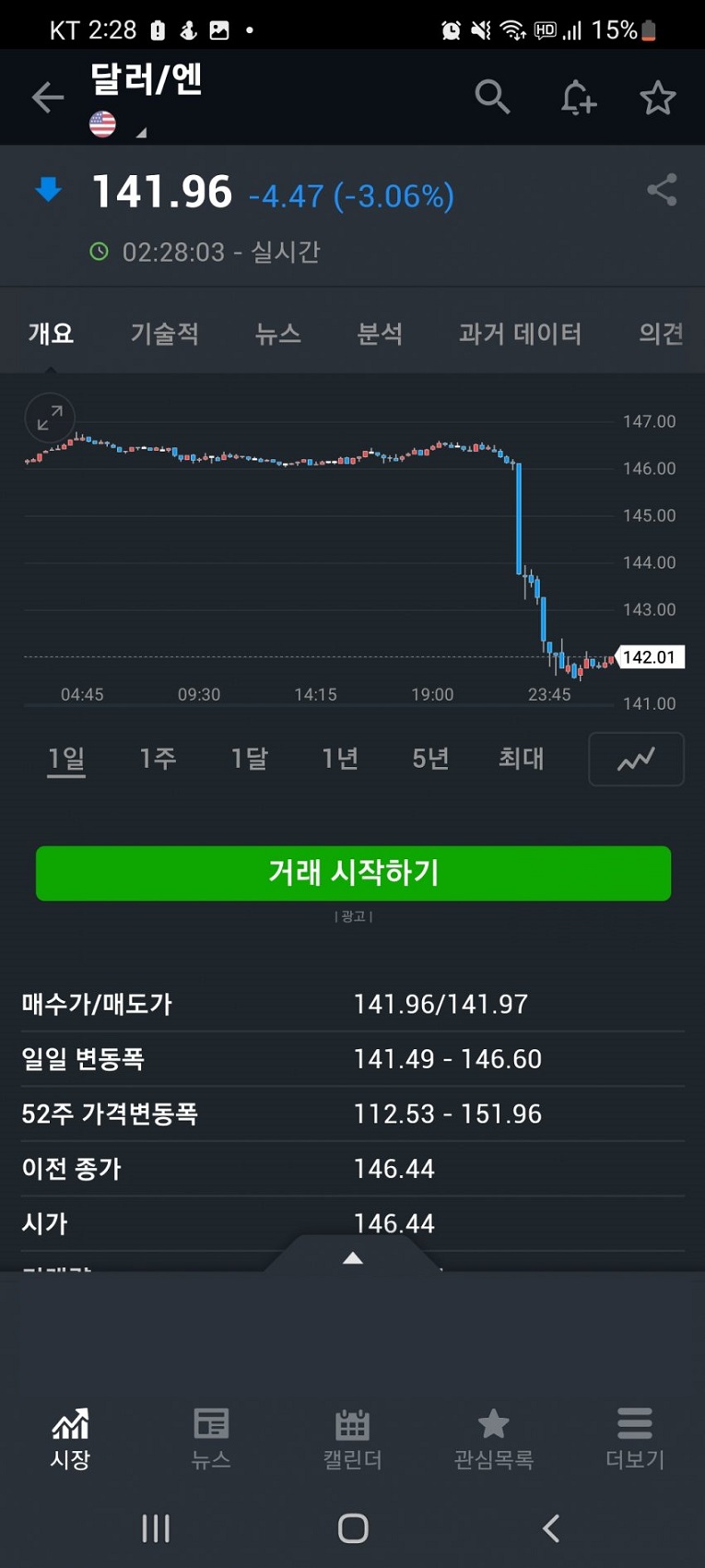Viewport: 705px width, 1568px height.
Task: Open the 뉴스 top tab
Action: point(277,334)
